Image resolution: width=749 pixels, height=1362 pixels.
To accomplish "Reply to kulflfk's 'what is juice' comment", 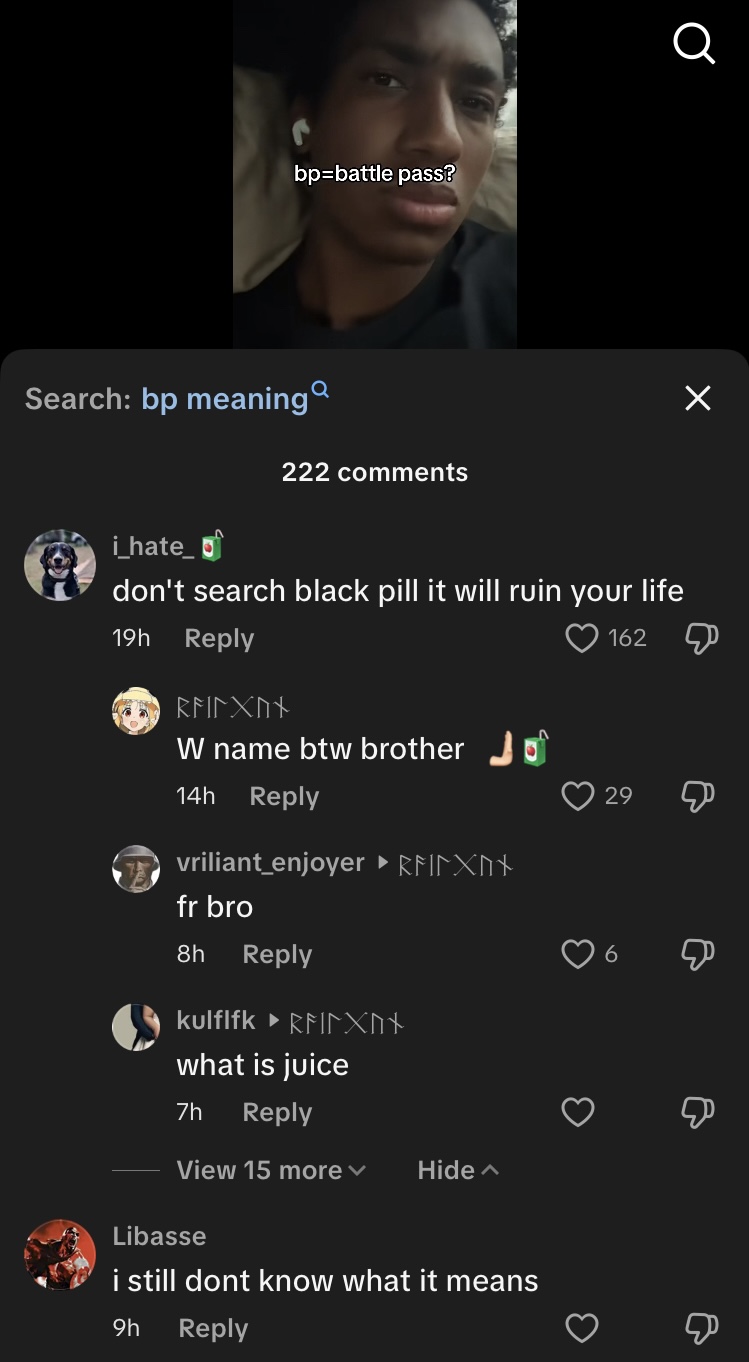I will [277, 1112].
